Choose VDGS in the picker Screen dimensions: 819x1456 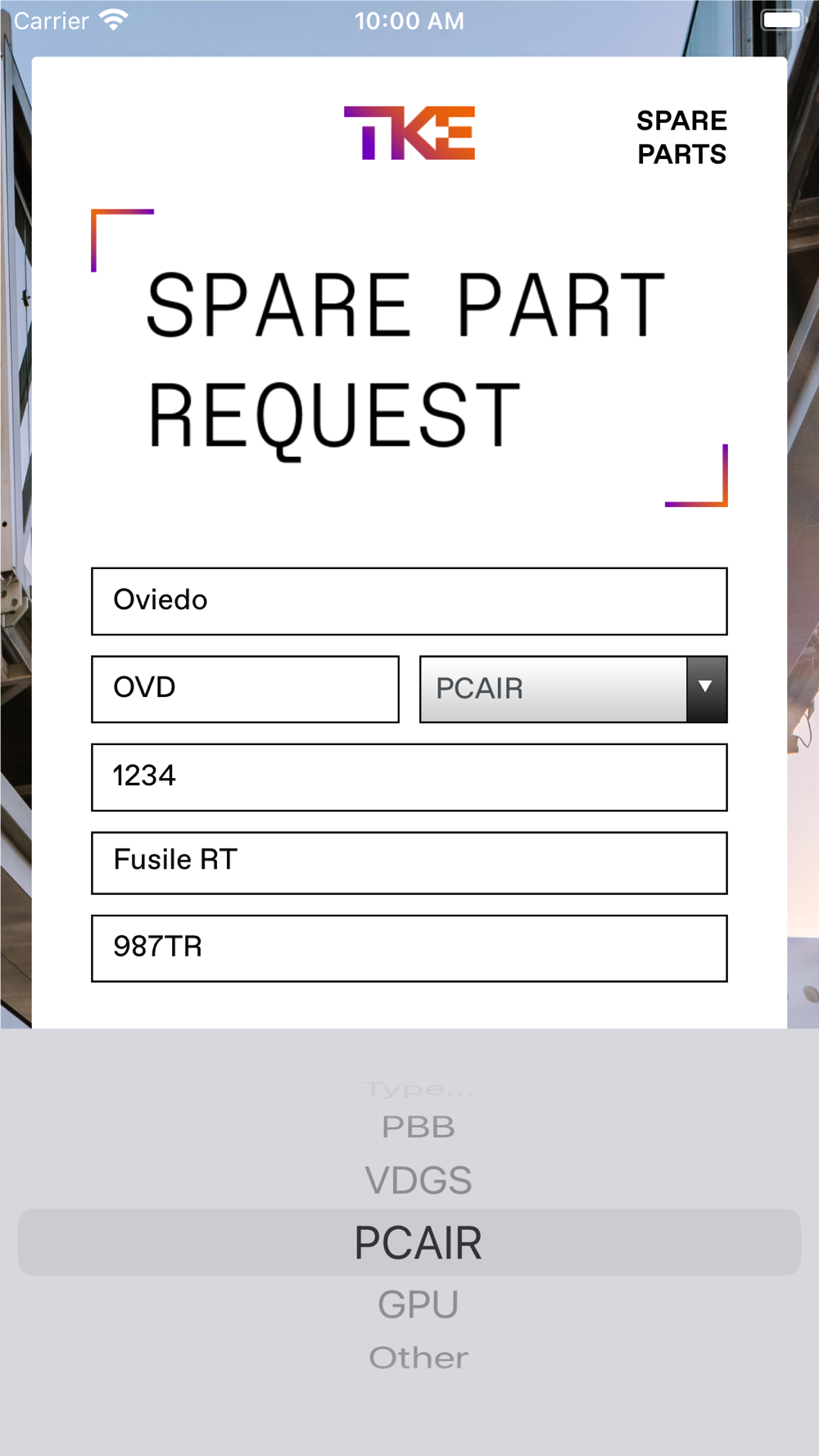(418, 1181)
